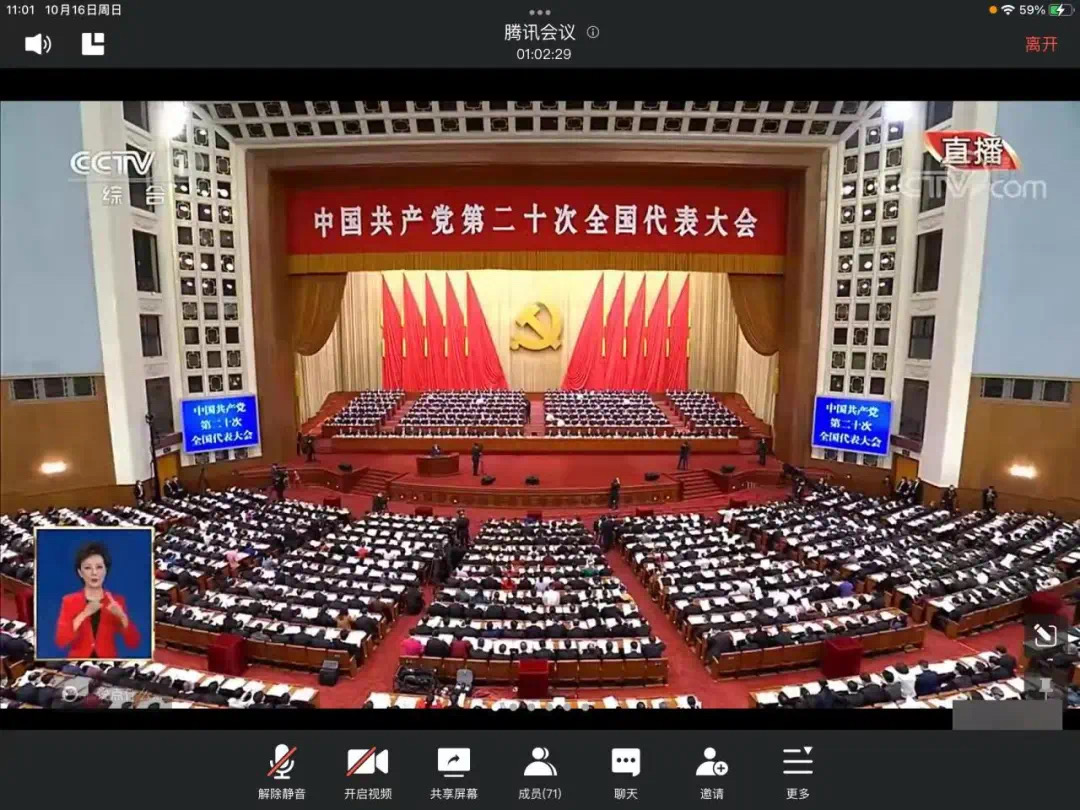Switch the meeting layout view

click(93, 44)
